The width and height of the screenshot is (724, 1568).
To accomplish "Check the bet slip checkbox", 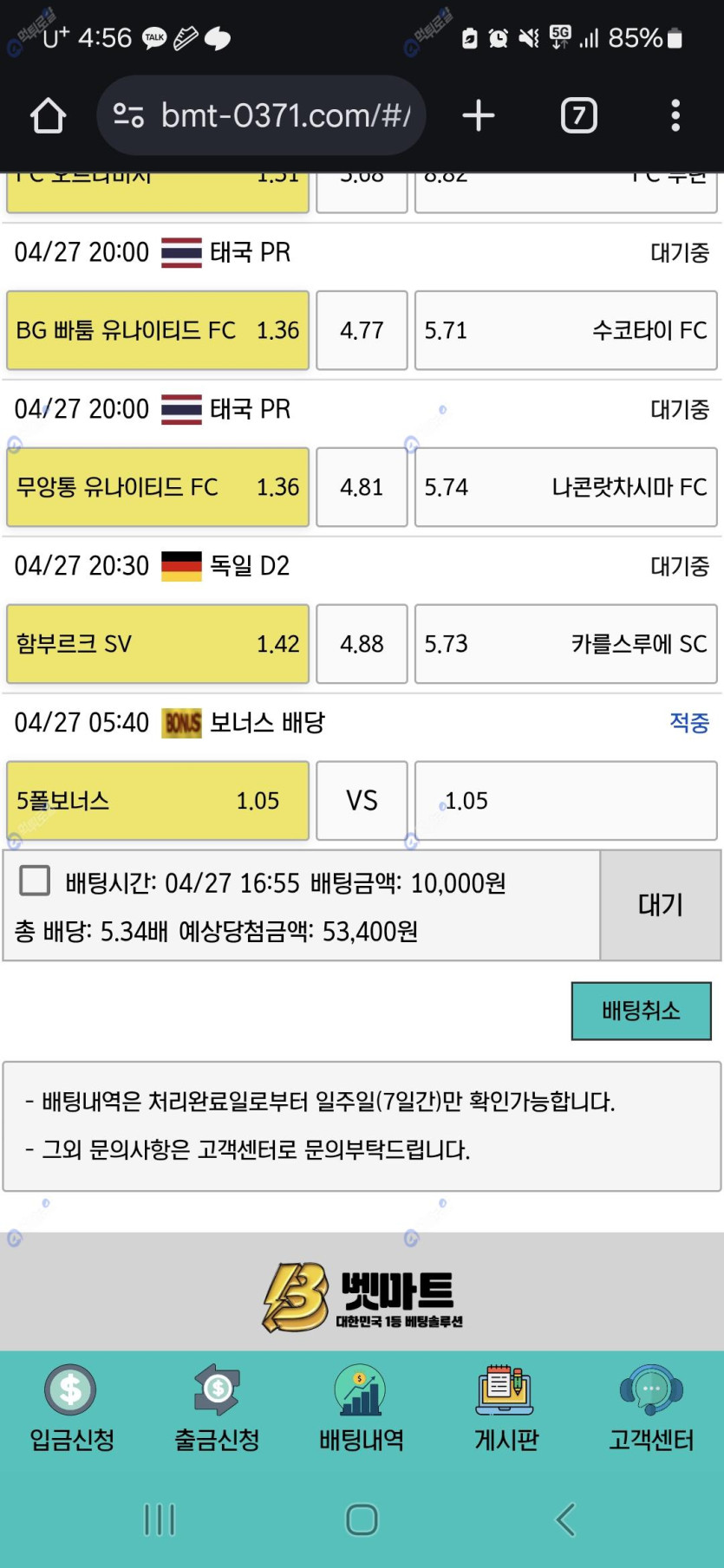I will pos(35,881).
